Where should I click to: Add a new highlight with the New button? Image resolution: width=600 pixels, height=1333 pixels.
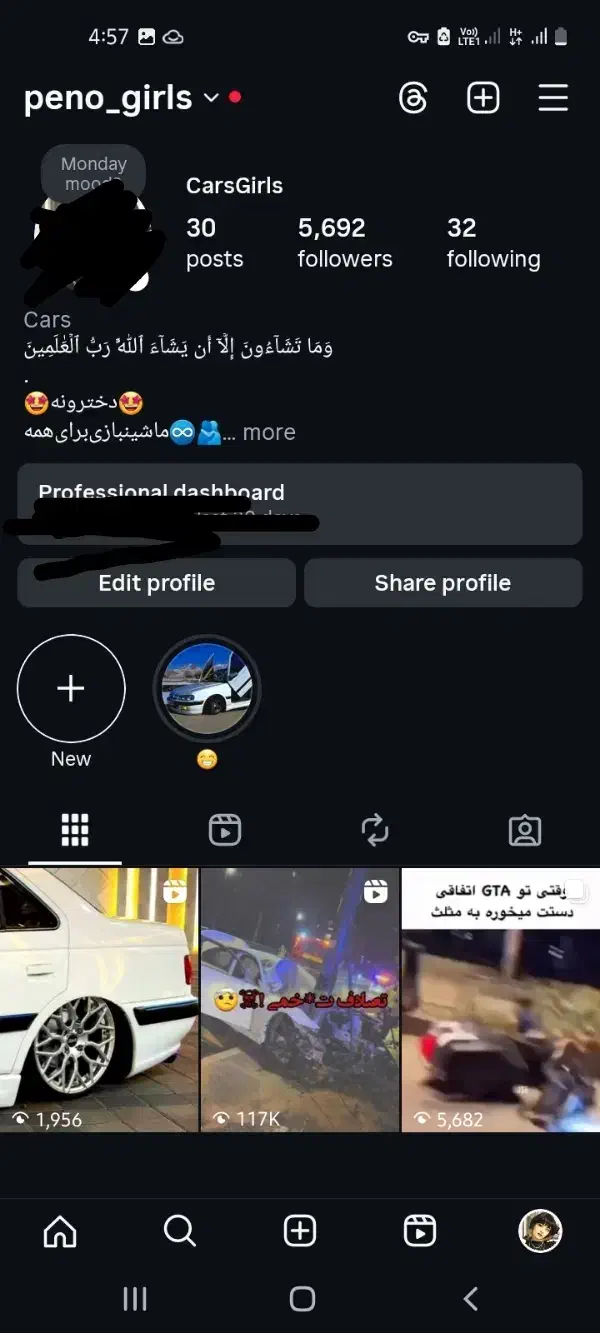[71, 689]
